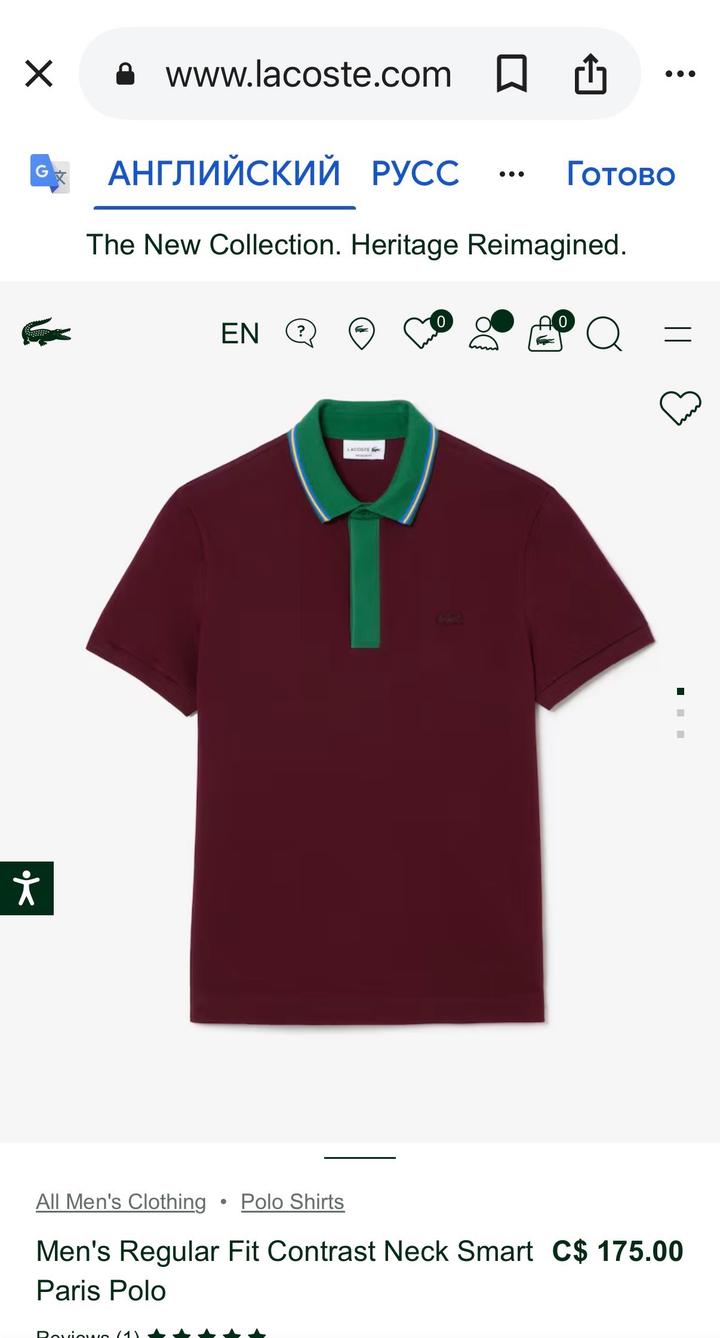Open the shopping bag
Viewport: 720px width, 1338px height.
point(546,334)
